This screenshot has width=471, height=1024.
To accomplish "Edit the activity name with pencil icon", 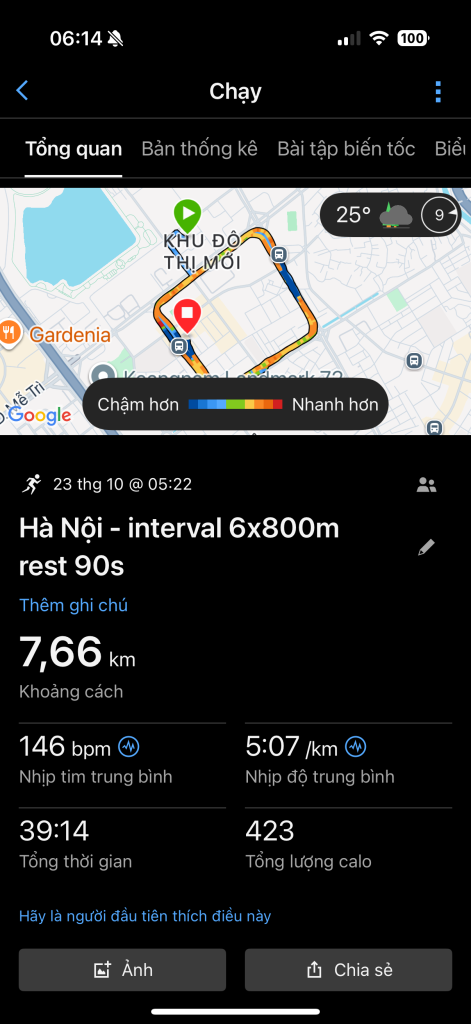I will (x=427, y=547).
